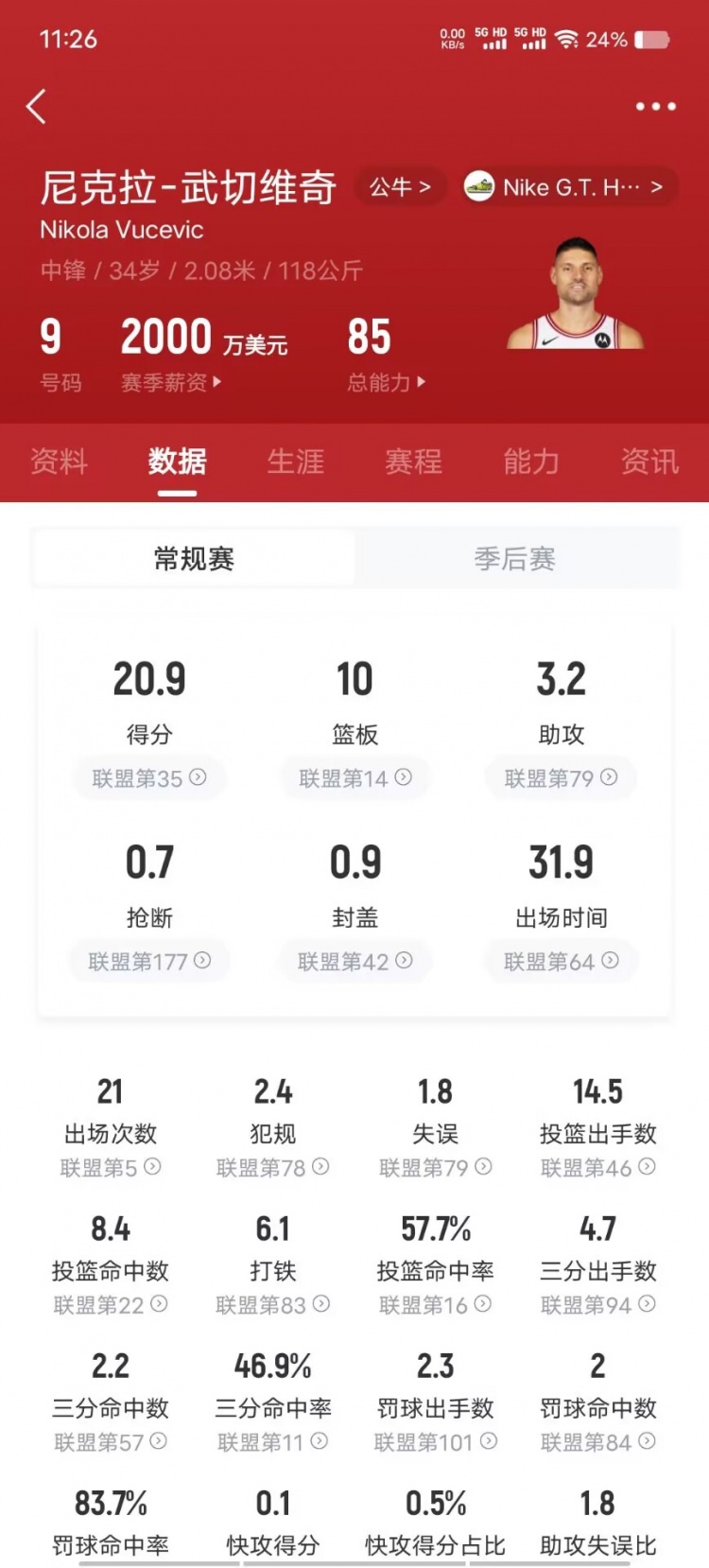Viewport: 709px width, 1568px height.
Task: Open the three-dot overflow menu
Action: [655, 107]
